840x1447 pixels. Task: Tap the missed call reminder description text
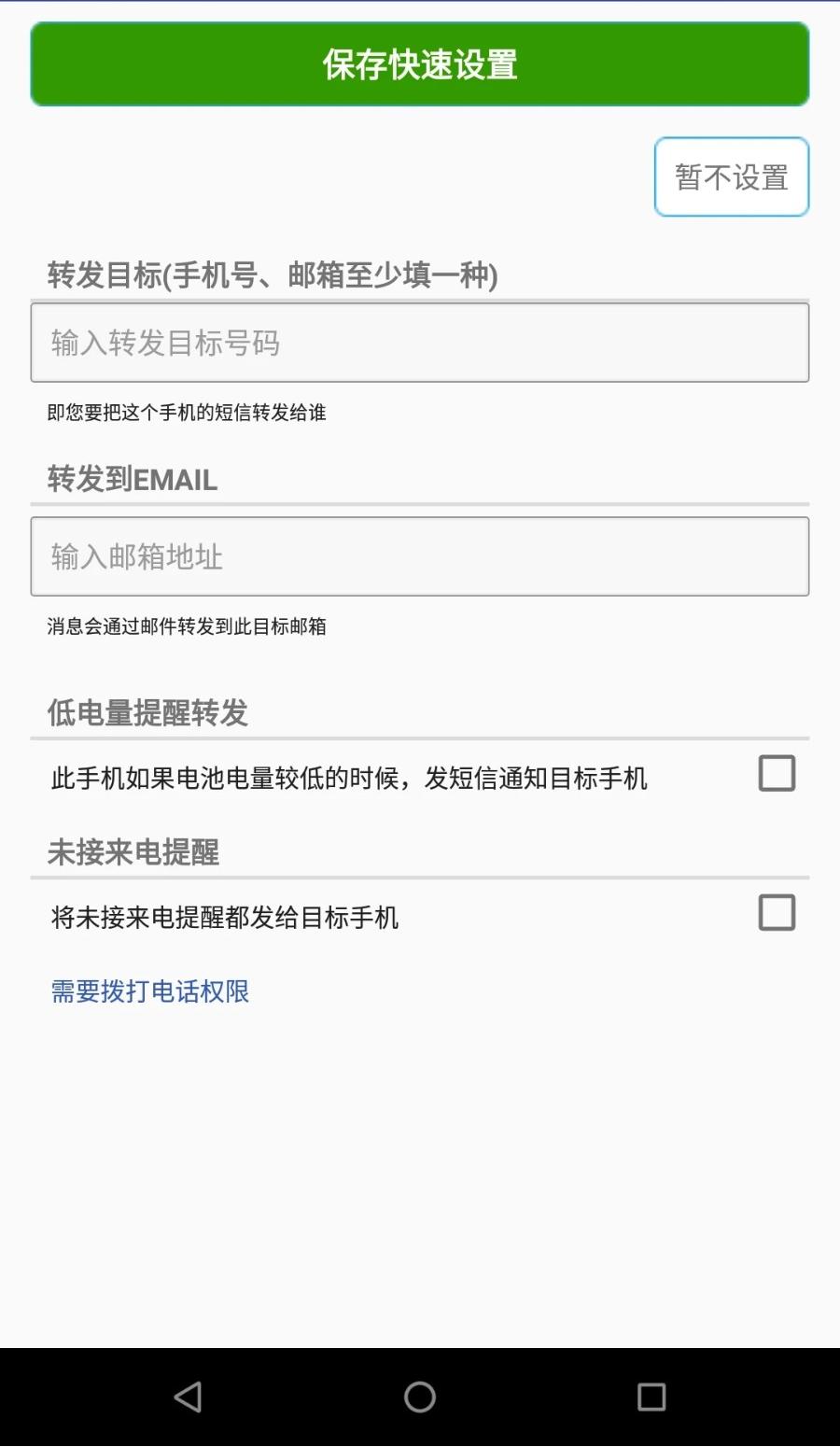click(224, 918)
